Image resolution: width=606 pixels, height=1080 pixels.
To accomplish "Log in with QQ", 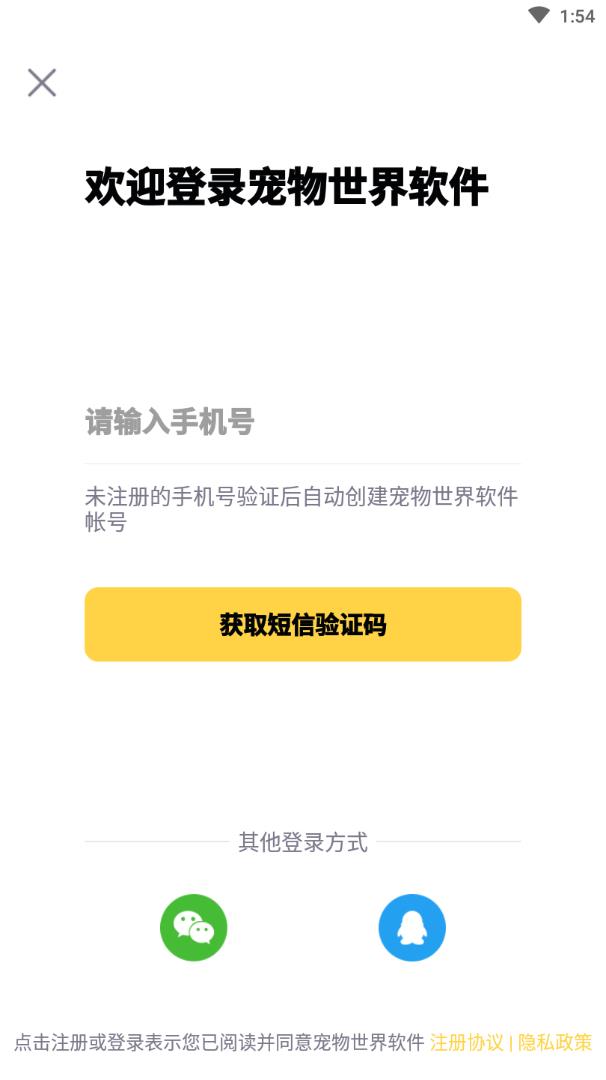I will coord(412,927).
